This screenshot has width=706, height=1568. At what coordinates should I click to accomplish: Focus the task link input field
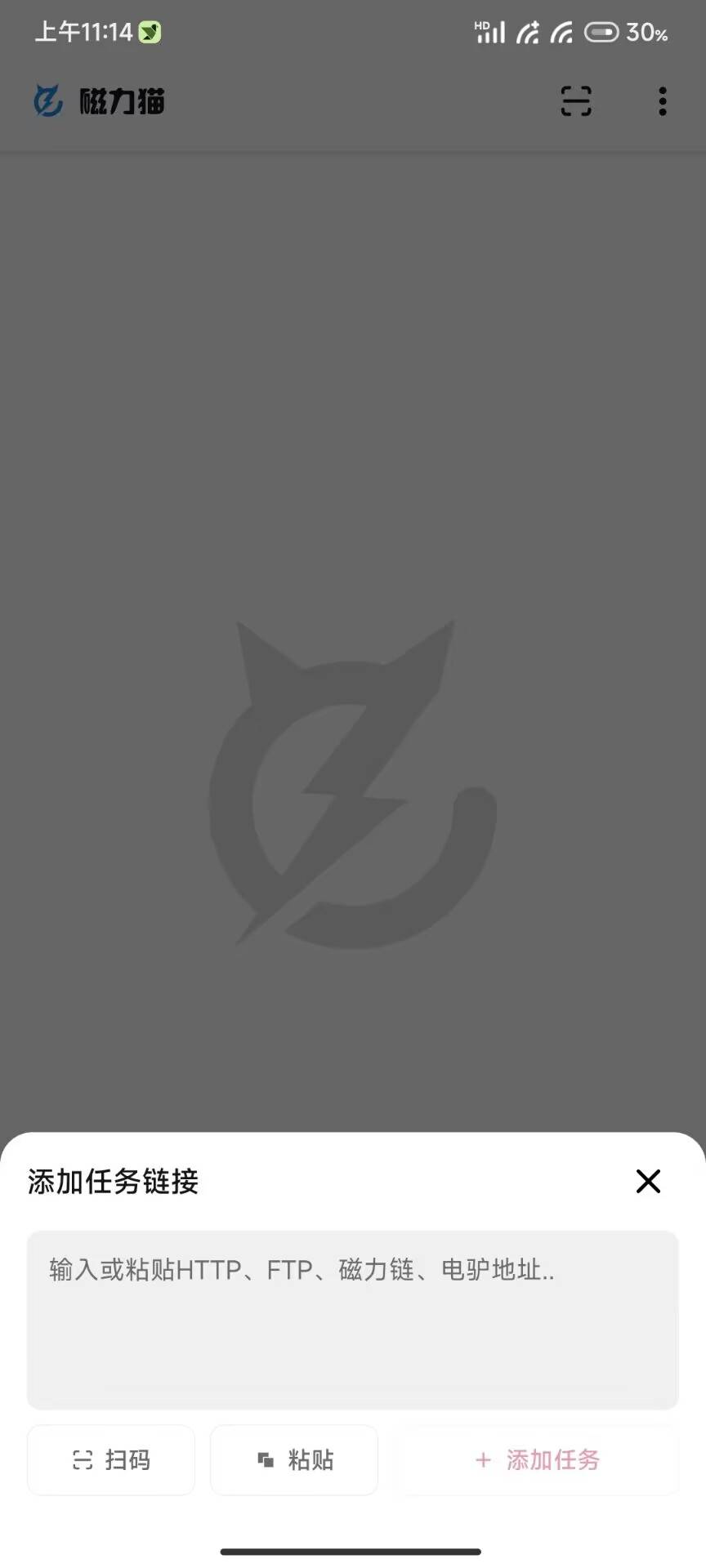(x=352, y=1319)
